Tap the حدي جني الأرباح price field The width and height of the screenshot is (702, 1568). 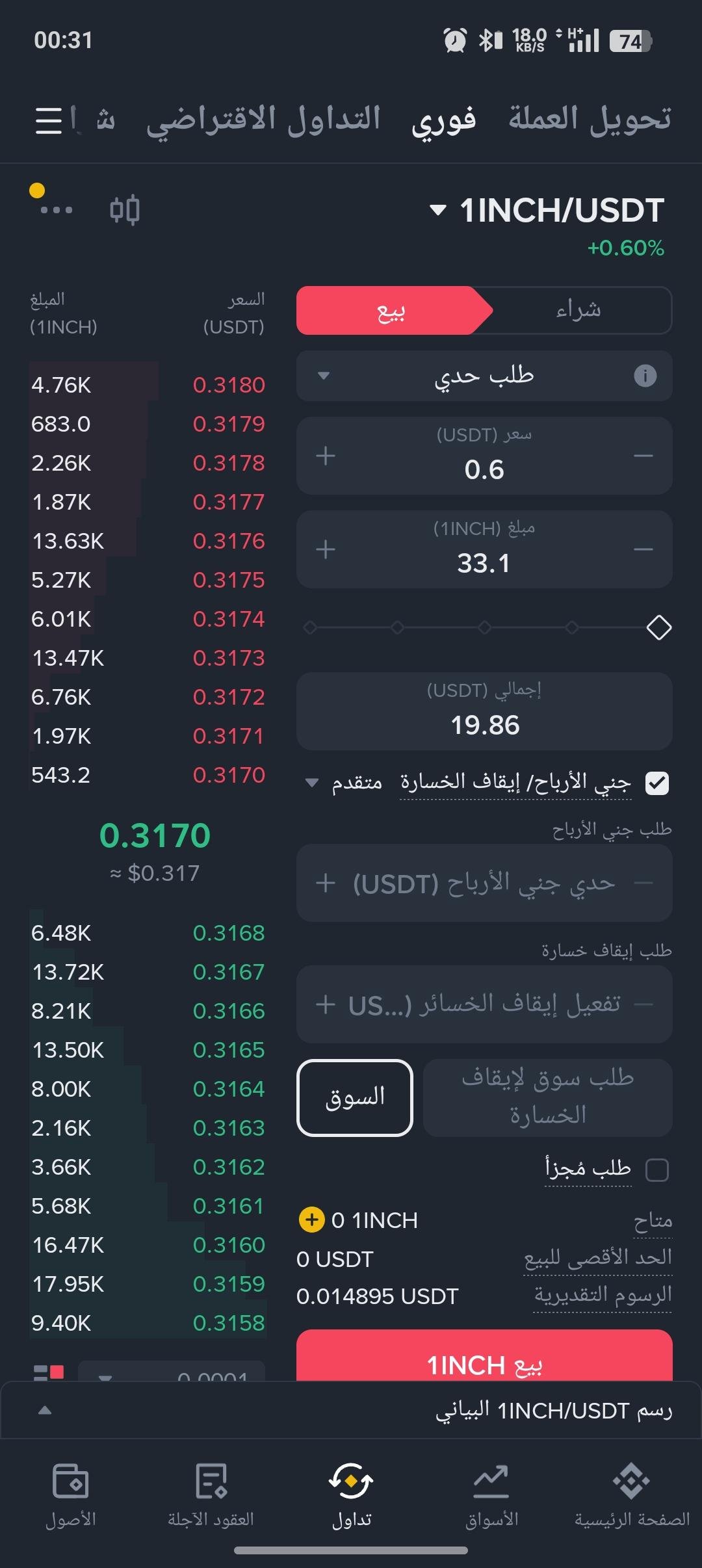click(x=484, y=883)
